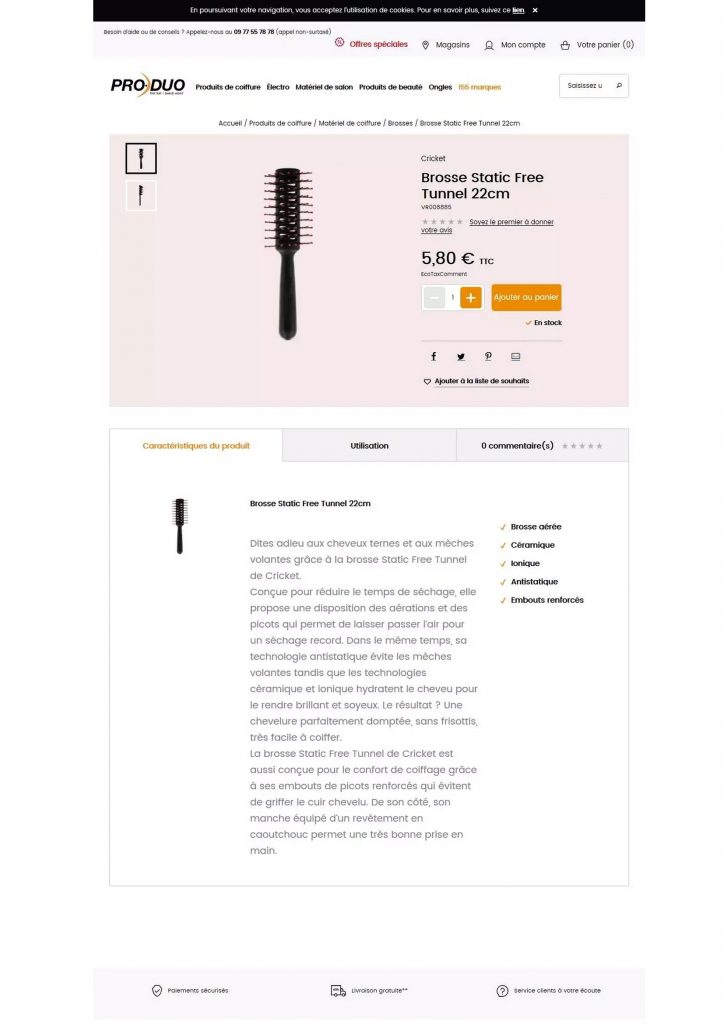
Task: Tap Ajouter à la liste de souhaits
Action: pyautogui.click(x=481, y=381)
